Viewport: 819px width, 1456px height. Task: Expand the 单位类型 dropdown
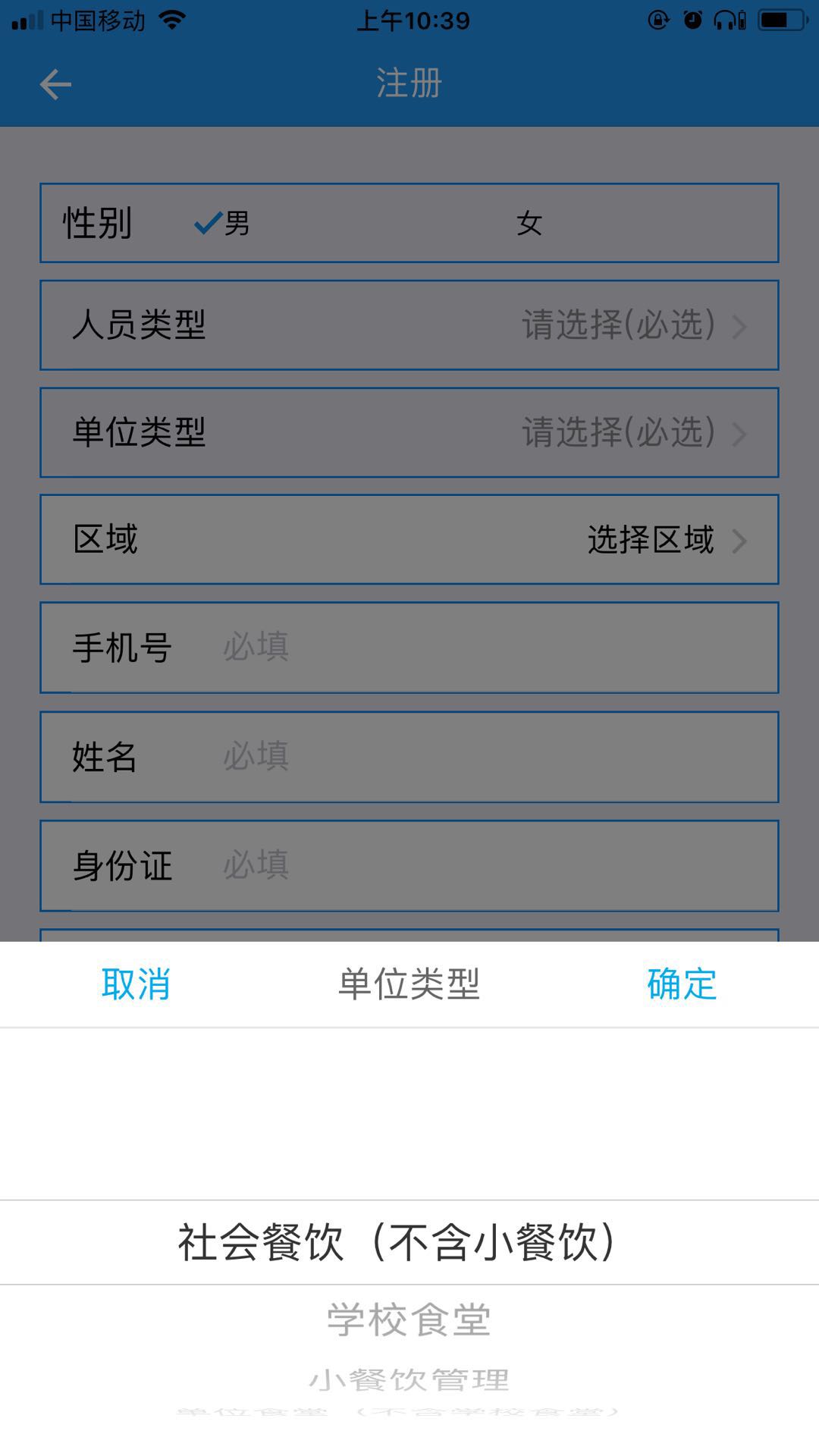click(409, 431)
